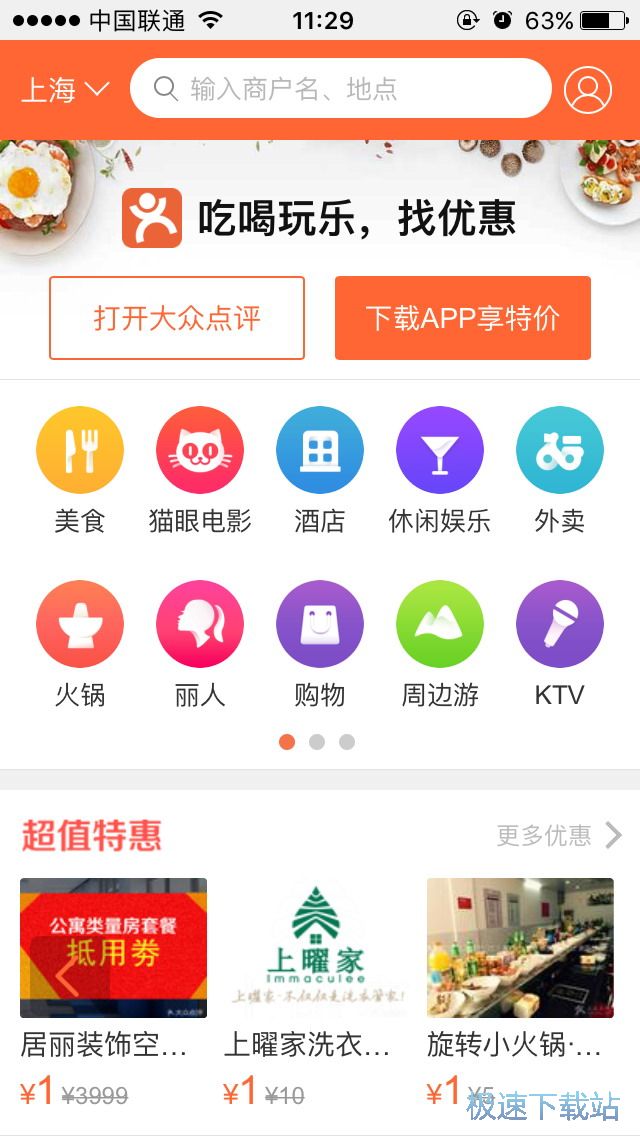Tap 下载APP享特价 button
This screenshot has height=1136, width=640.
tap(462, 318)
